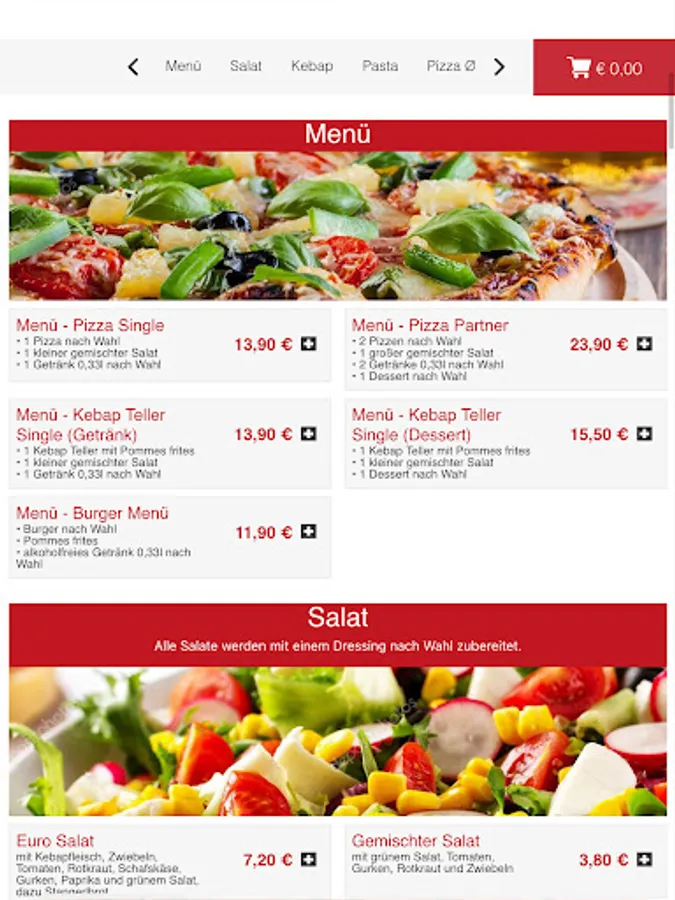675x900 pixels.
Task: Add Menü - Burger Menü to cart
Action: [x=309, y=532]
